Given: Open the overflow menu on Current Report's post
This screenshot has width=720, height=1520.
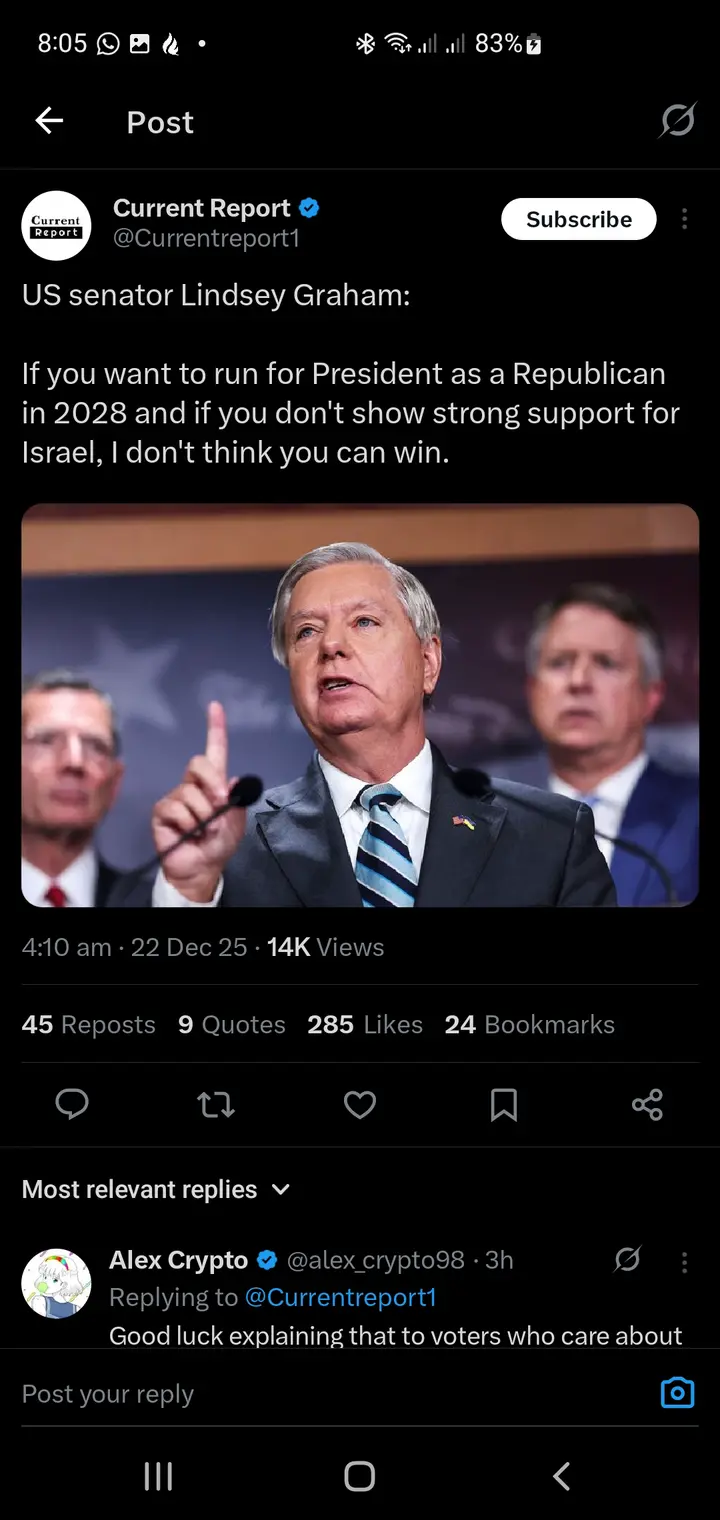Looking at the screenshot, I should [684, 219].
